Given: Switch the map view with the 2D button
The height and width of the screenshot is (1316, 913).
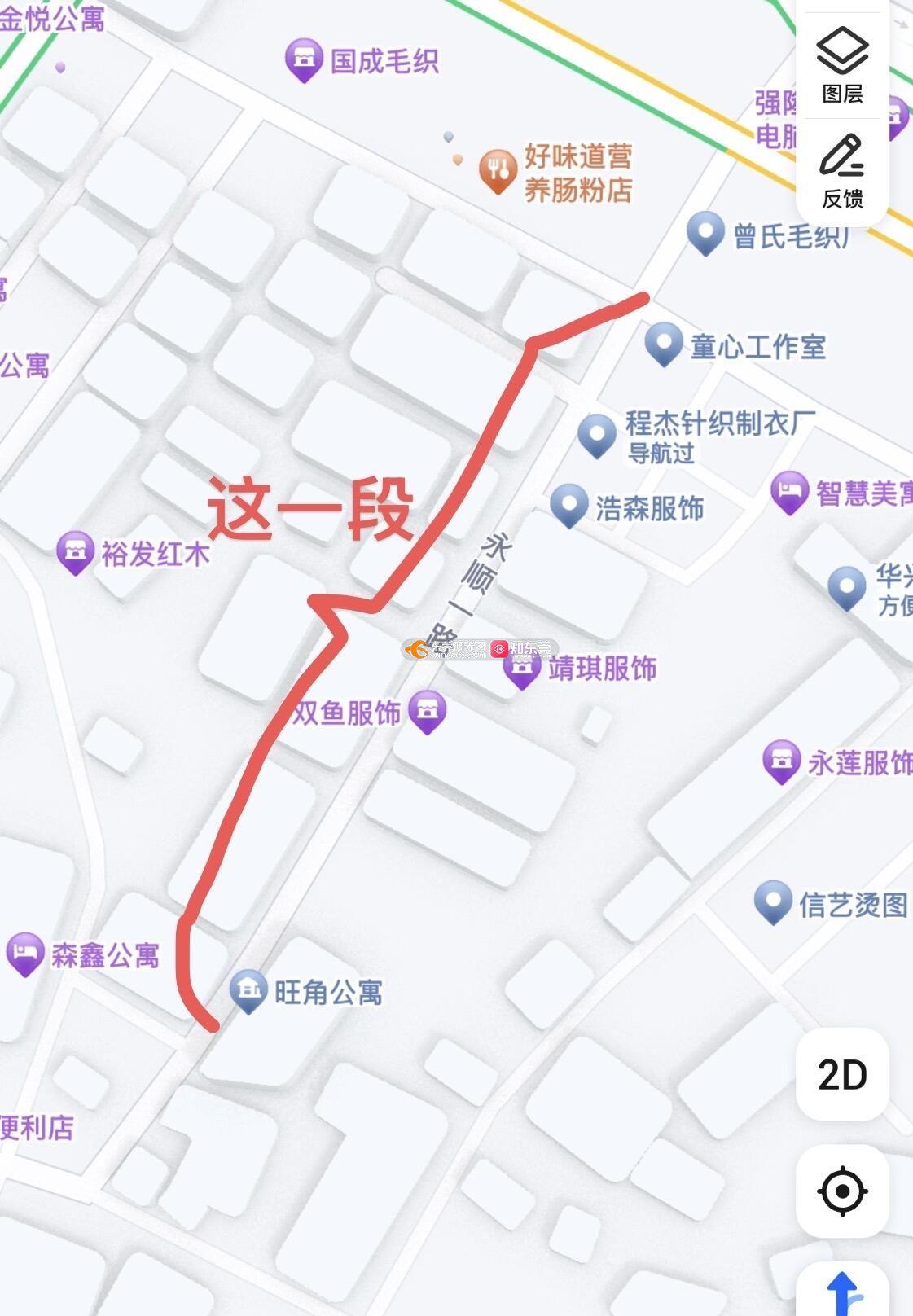Looking at the screenshot, I should pos(842,1075).
